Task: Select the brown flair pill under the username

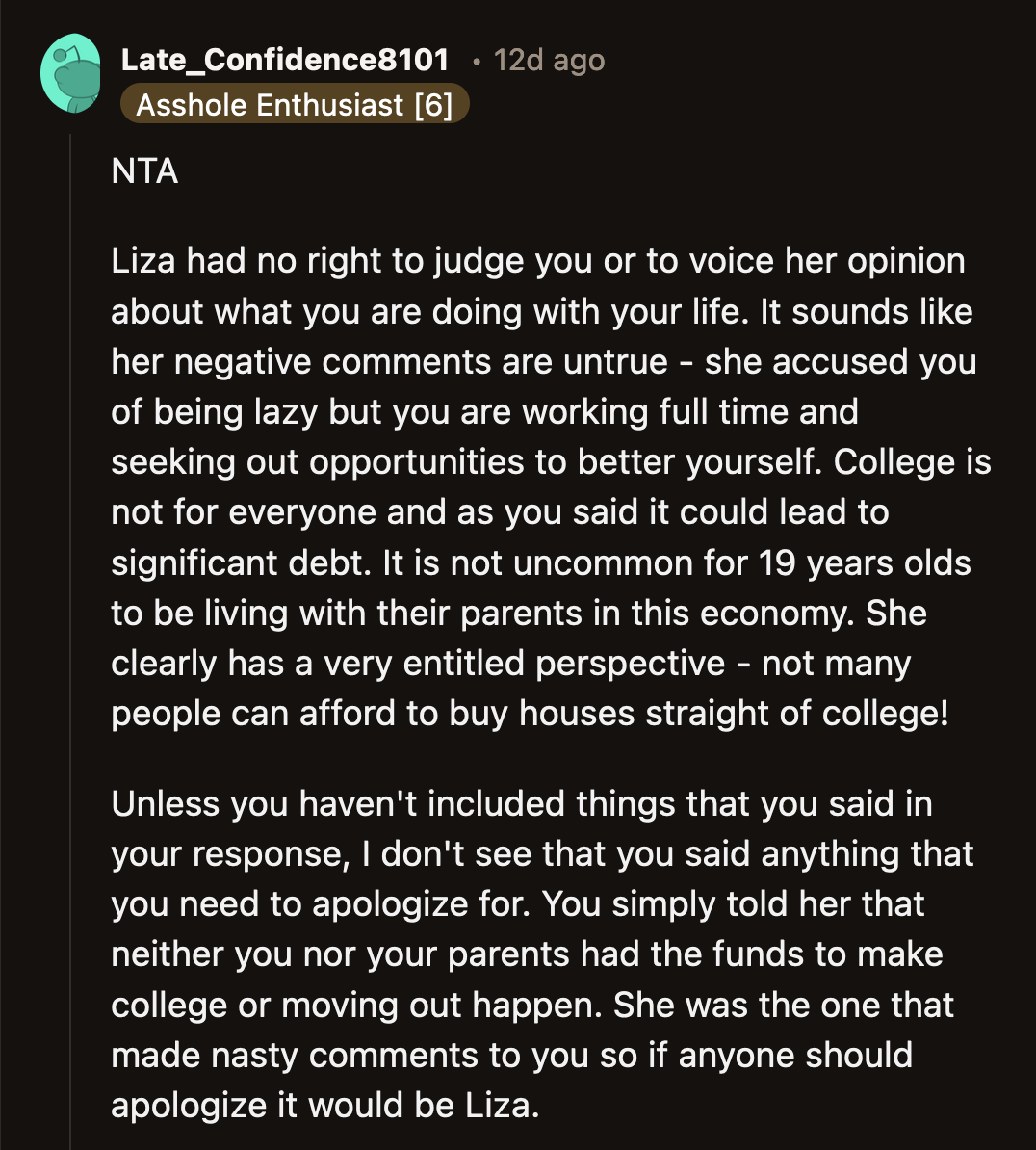Action: [x=294, y=104]
